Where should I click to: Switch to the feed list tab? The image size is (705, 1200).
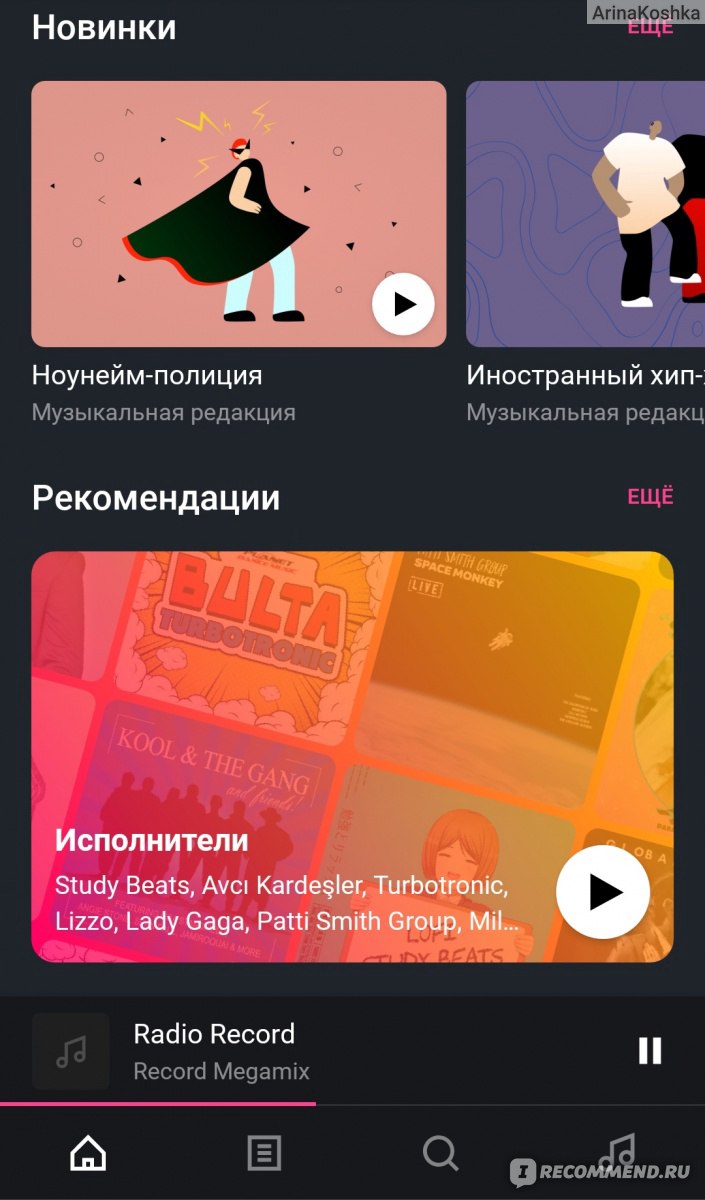(x=264, y=1153)
